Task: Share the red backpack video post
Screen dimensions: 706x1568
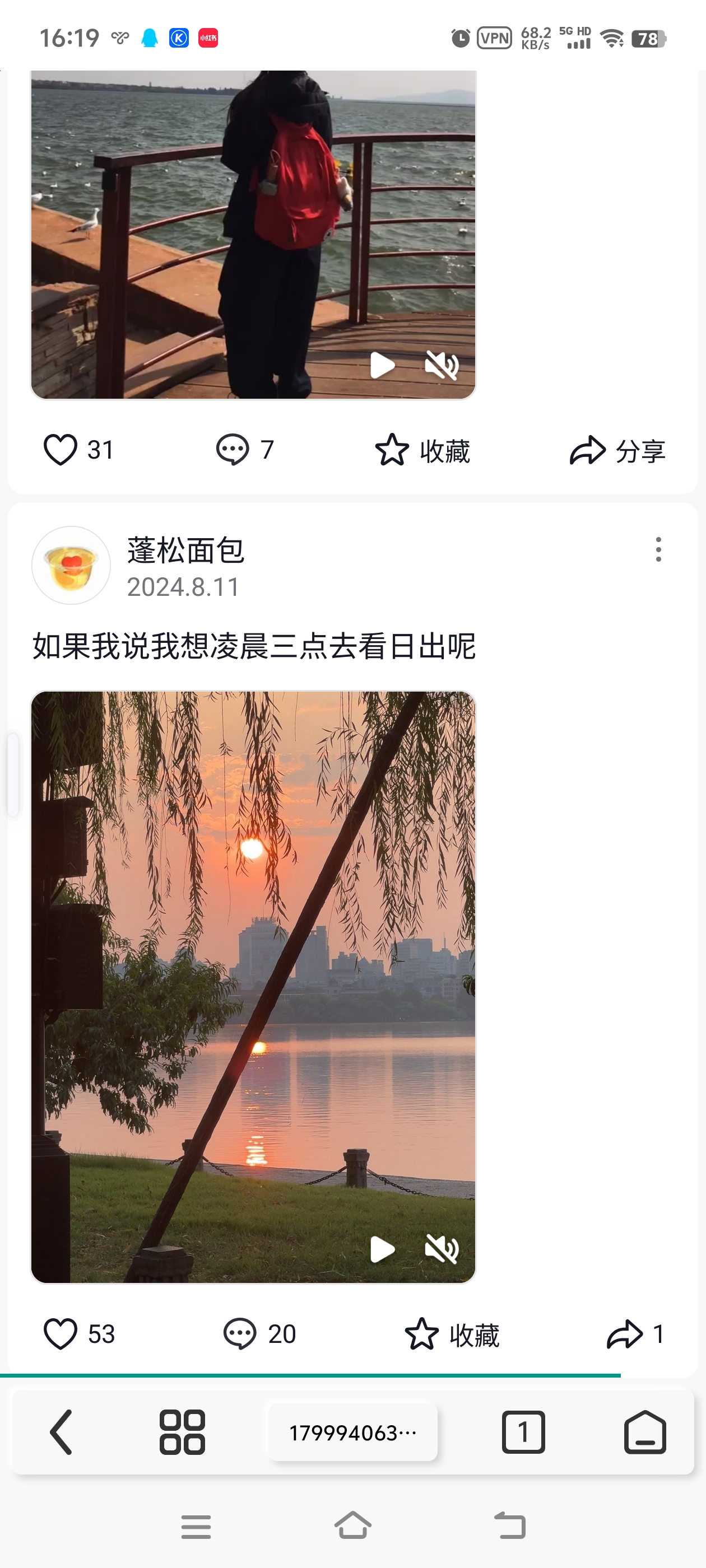Action: 616,451
